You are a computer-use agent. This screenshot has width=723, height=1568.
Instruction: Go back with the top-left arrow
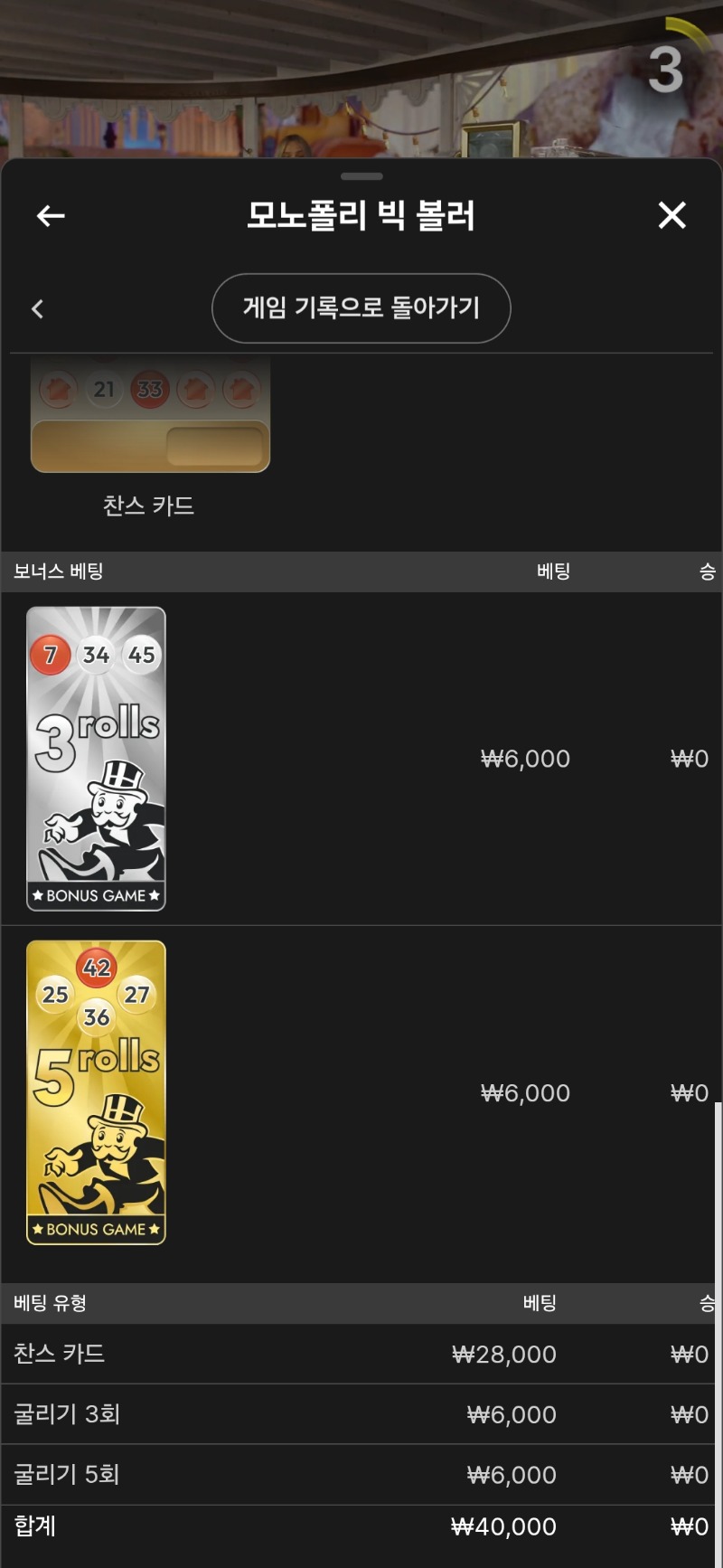(x=51, y=215)
